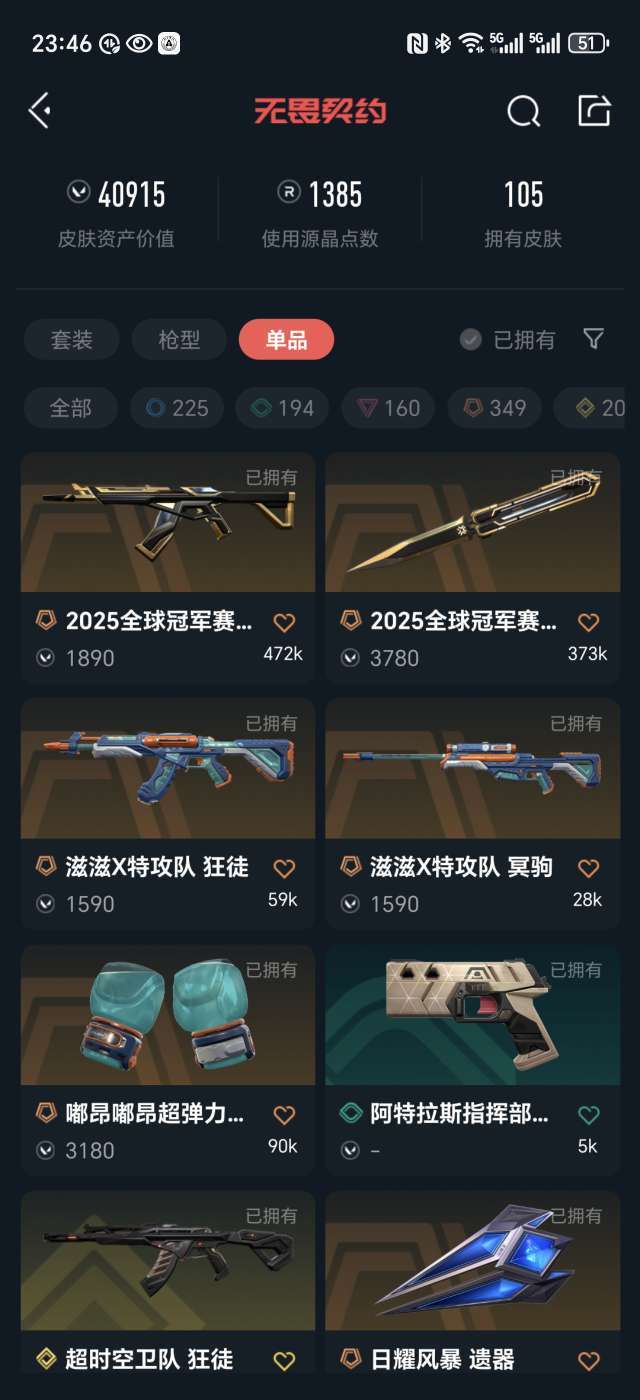The image size is (640, 1400).
Task: Go back using the top-left arrow
Action: tap(40, 110)
